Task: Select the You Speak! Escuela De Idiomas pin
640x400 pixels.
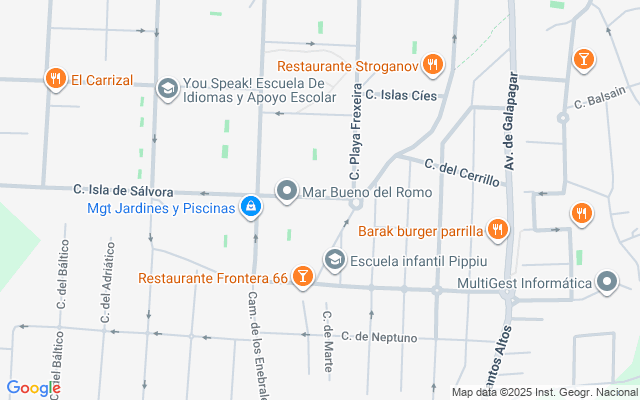Action: [167, 89]
